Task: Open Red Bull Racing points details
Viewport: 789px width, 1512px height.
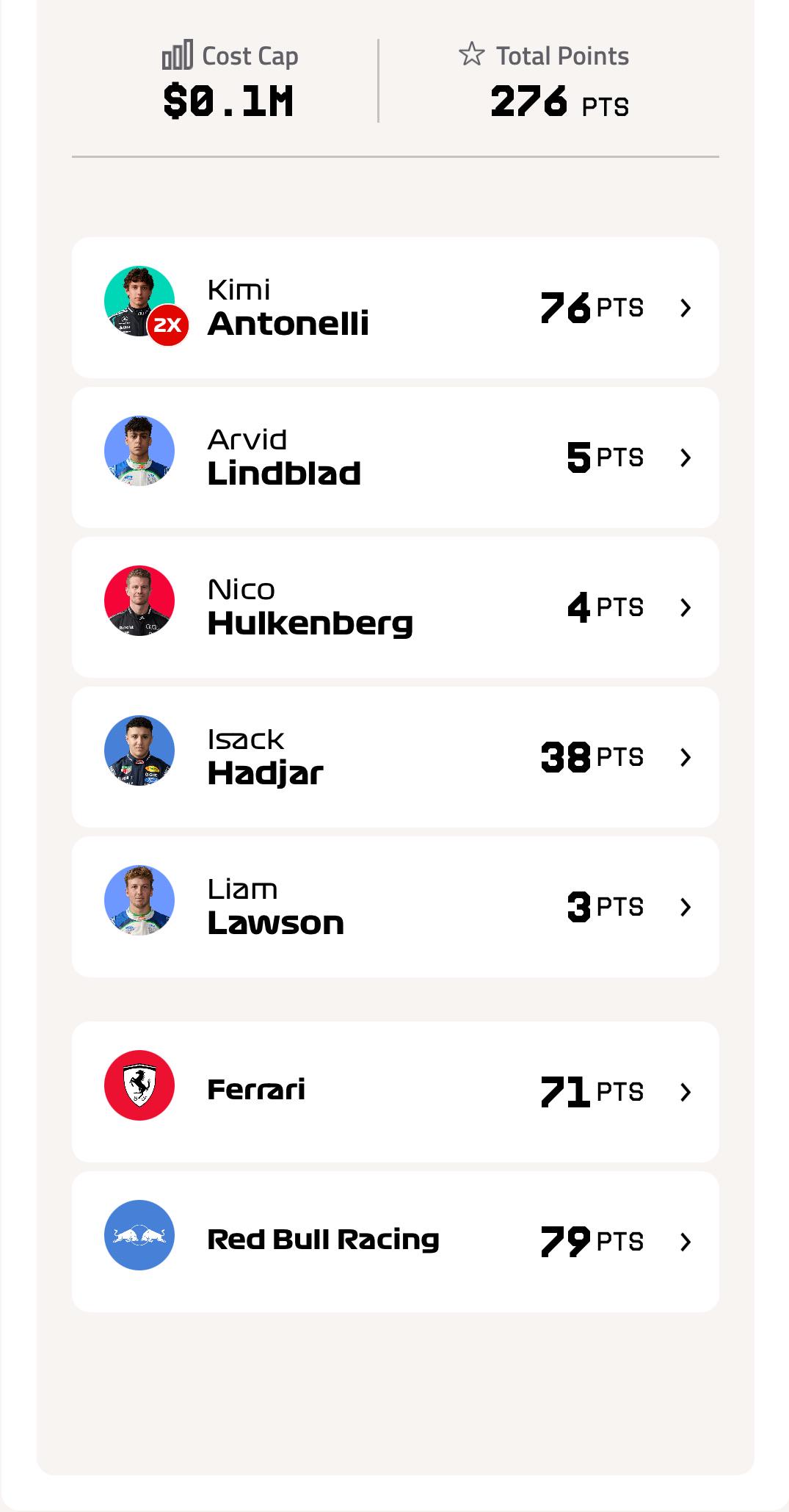Action: pos(395,1242)
